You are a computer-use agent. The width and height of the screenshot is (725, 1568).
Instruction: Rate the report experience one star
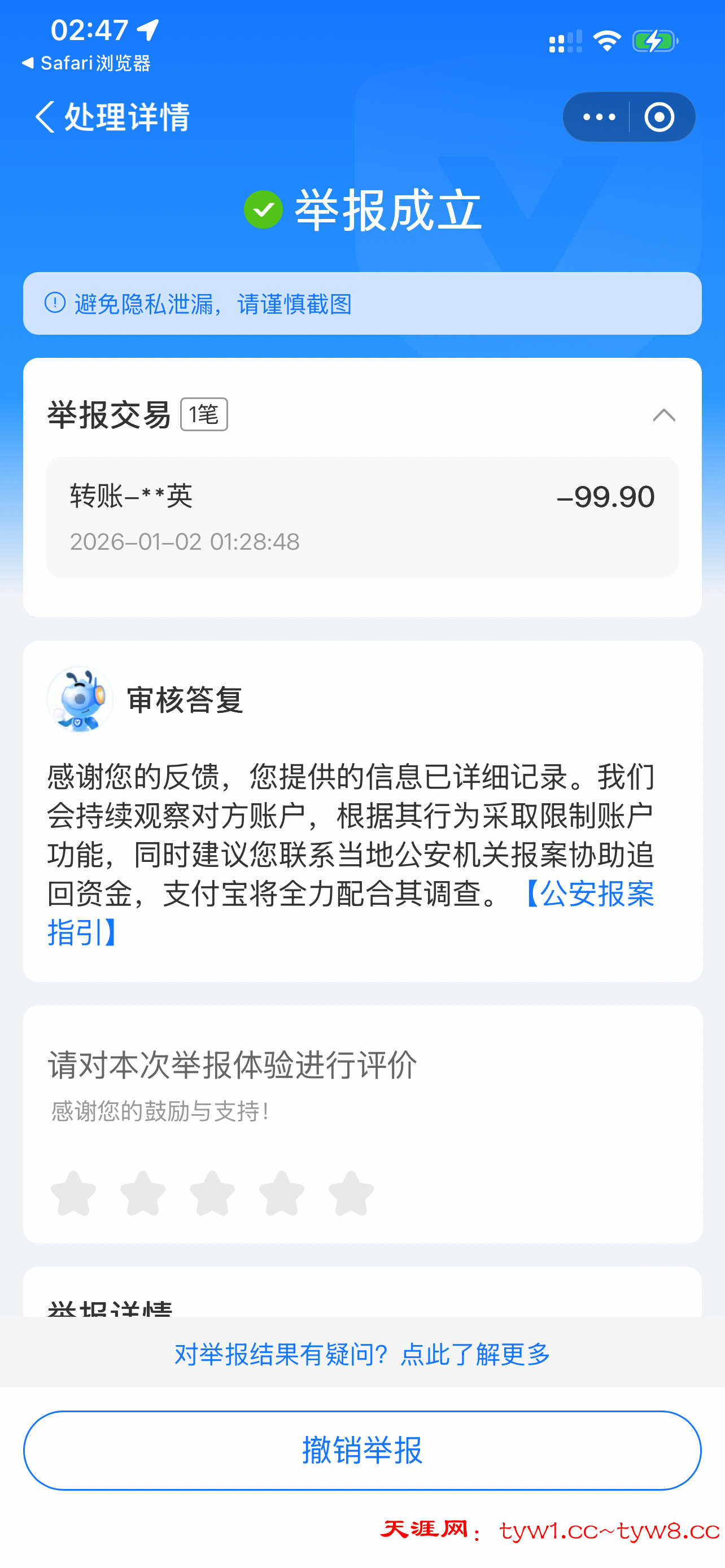point(73,1193)
